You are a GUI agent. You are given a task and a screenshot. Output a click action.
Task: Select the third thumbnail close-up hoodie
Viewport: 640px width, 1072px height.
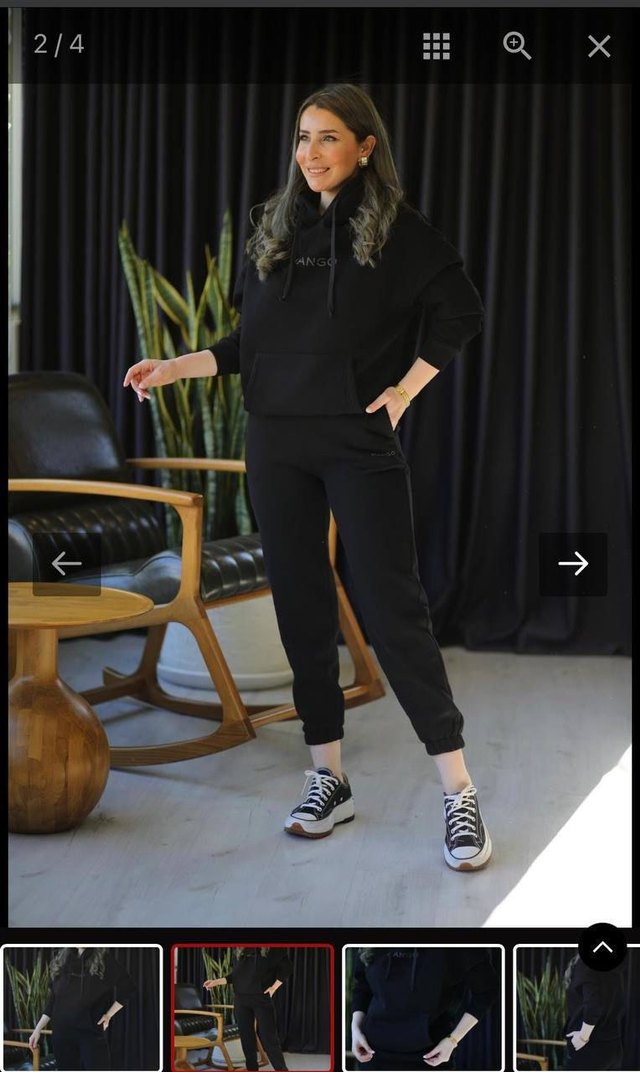(423, 1008)
